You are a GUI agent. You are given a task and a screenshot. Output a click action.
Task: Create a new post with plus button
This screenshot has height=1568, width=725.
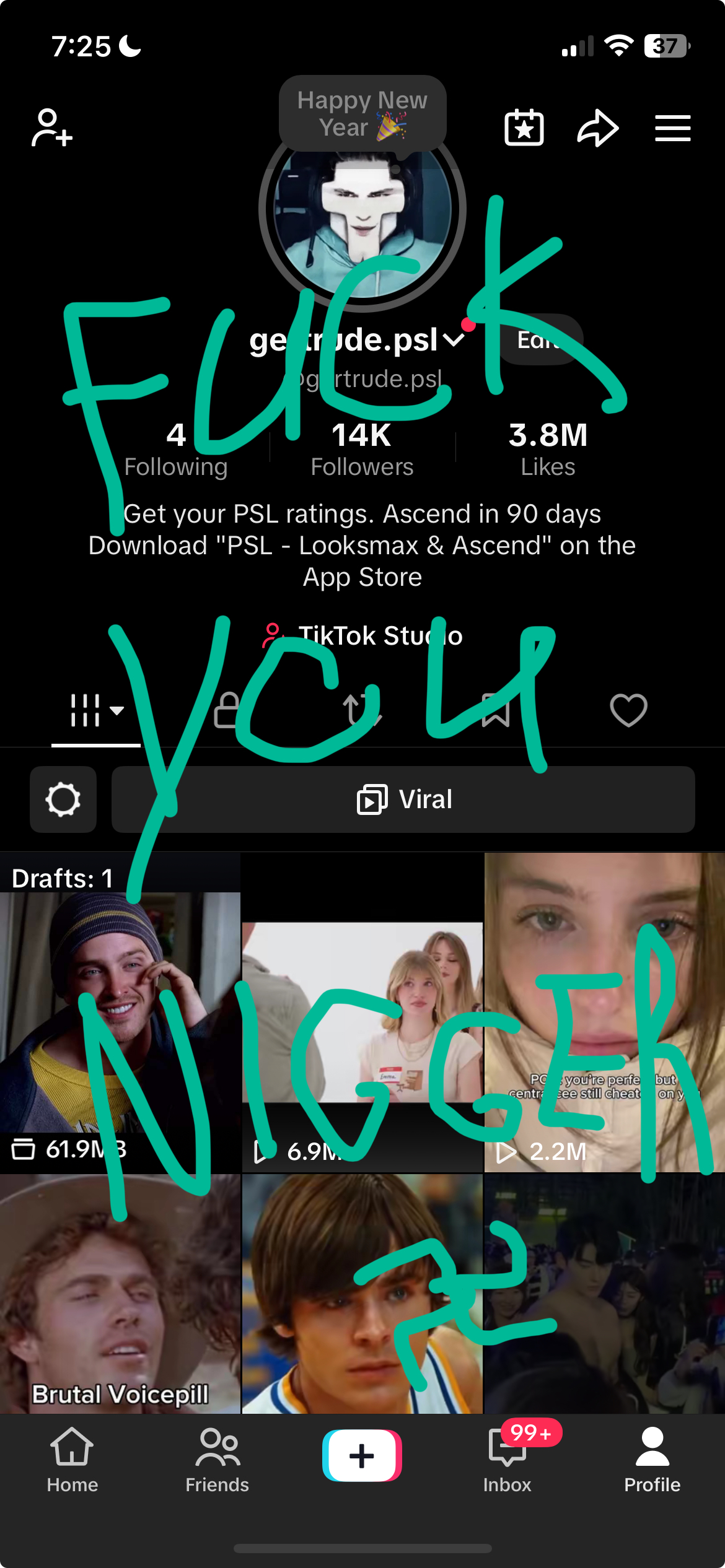[362, 1455]
